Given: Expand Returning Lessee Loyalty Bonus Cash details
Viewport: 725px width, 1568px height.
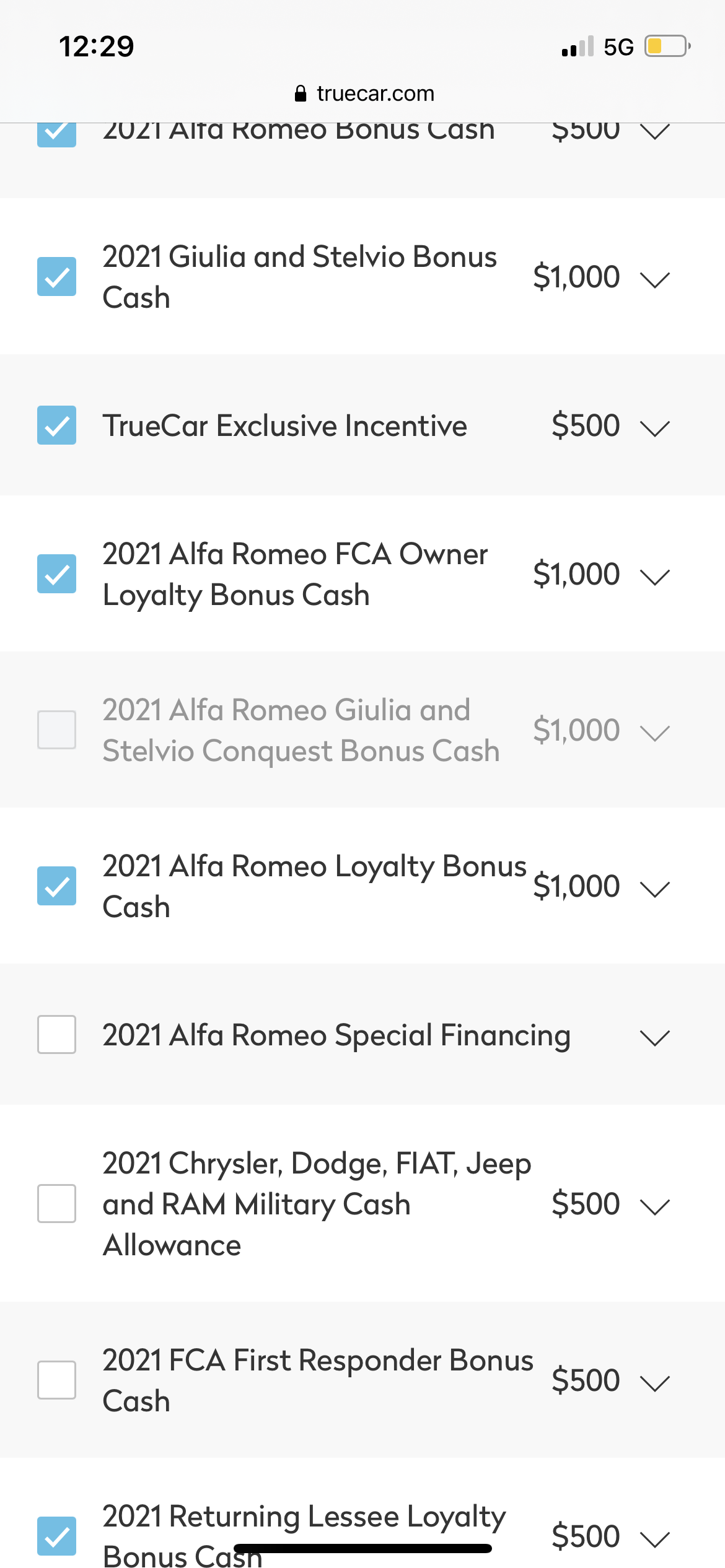Looking at the screenshot, I should 655,1540.
